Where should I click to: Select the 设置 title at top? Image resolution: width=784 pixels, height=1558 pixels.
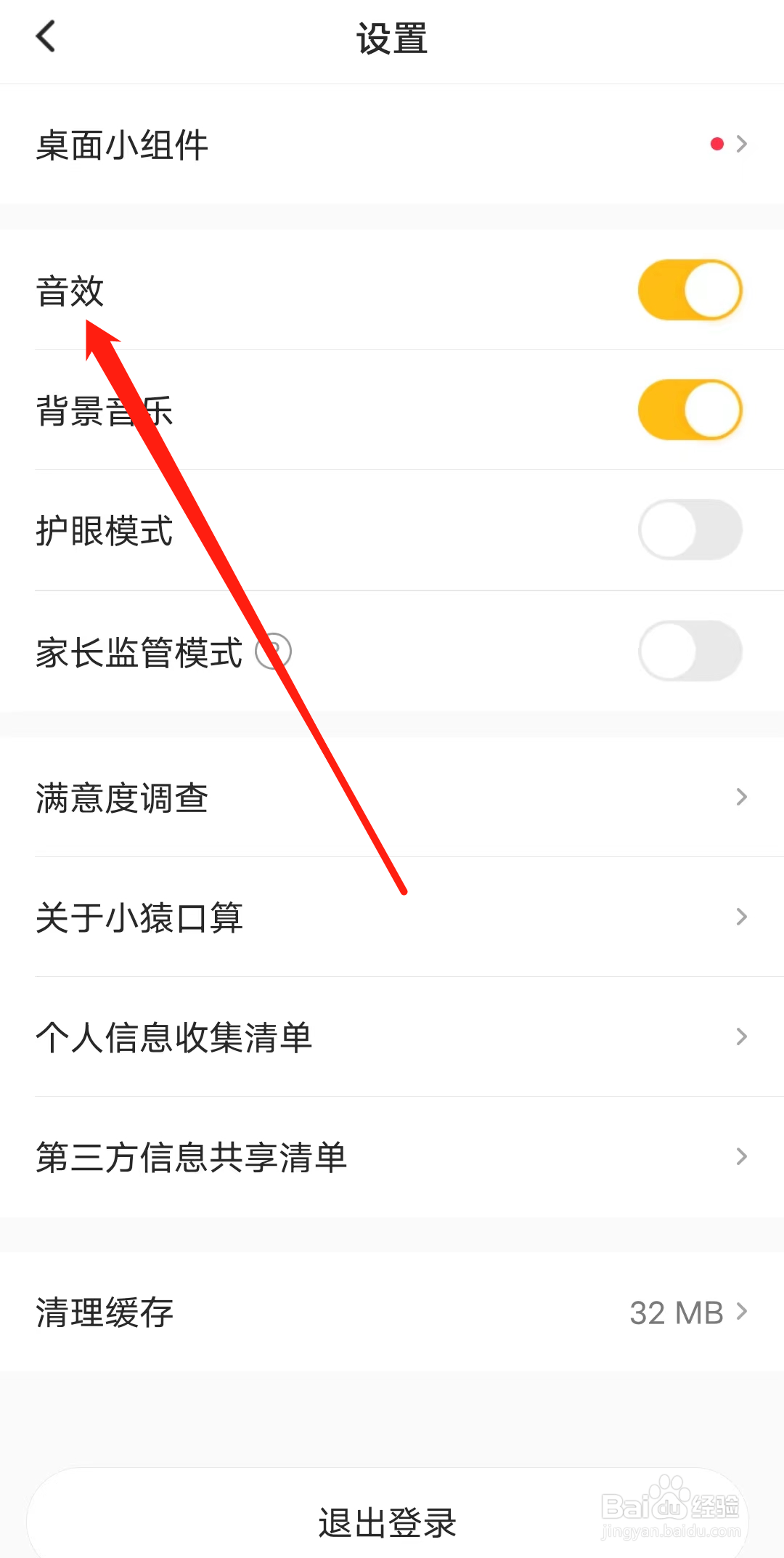(x=391, y=40)
